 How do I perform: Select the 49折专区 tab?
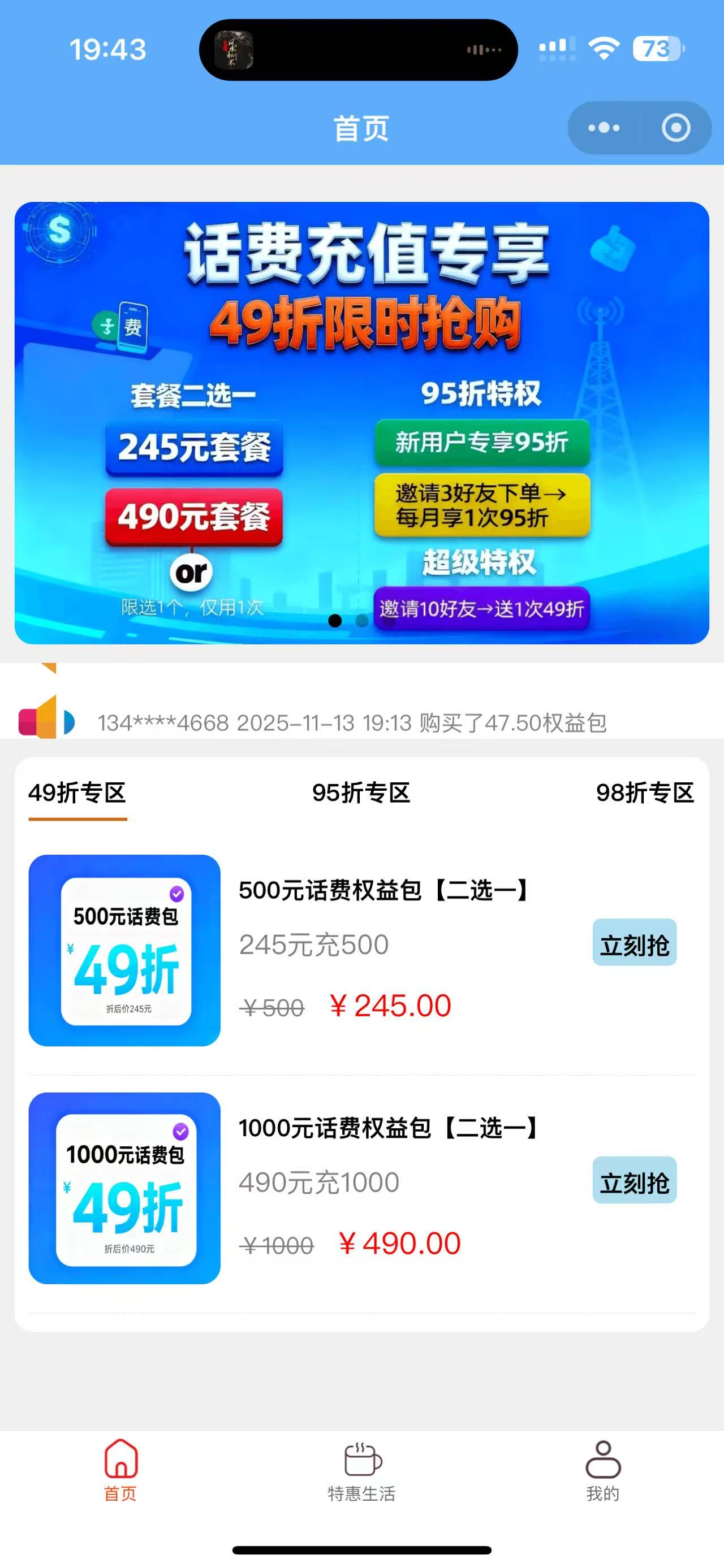click(77, 793)
